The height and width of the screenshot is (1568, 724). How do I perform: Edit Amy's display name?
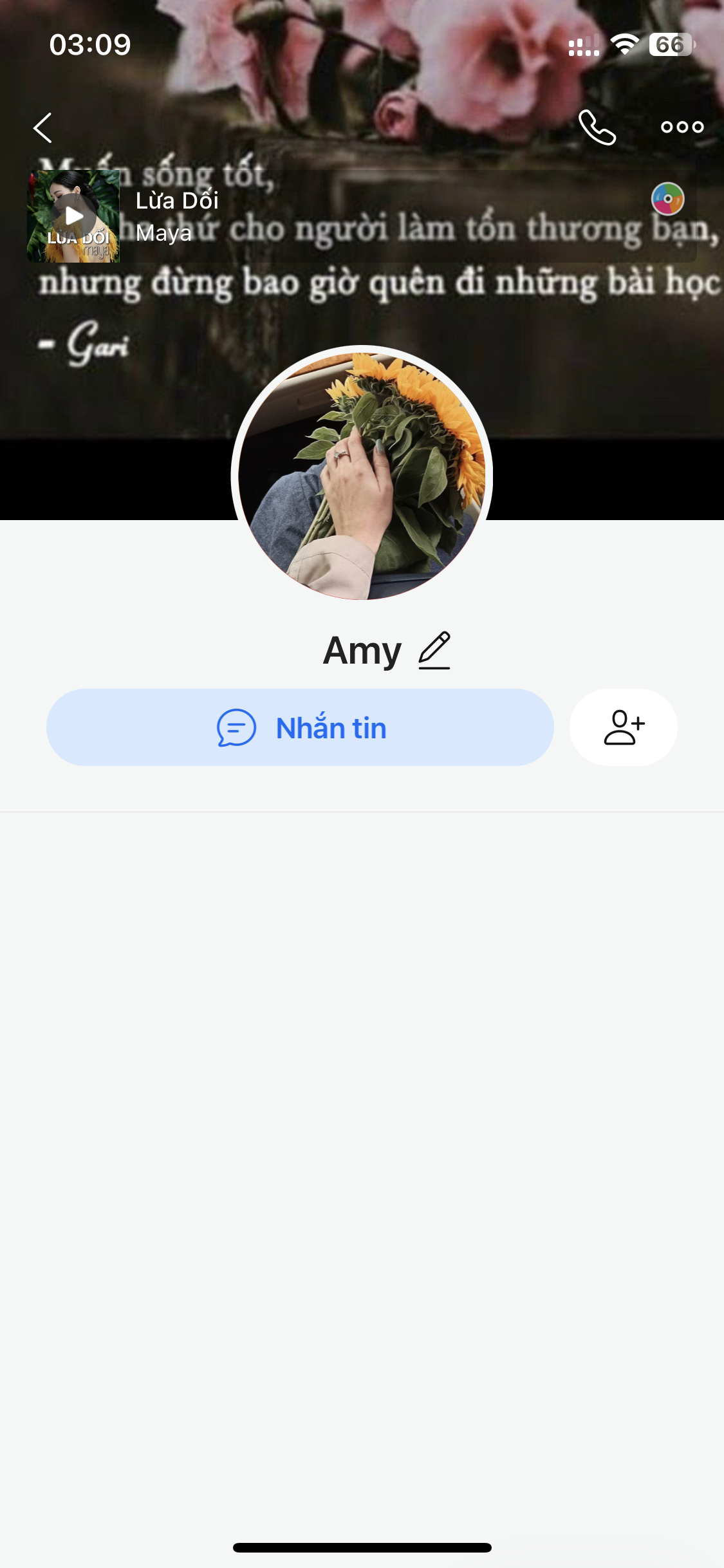434,650
